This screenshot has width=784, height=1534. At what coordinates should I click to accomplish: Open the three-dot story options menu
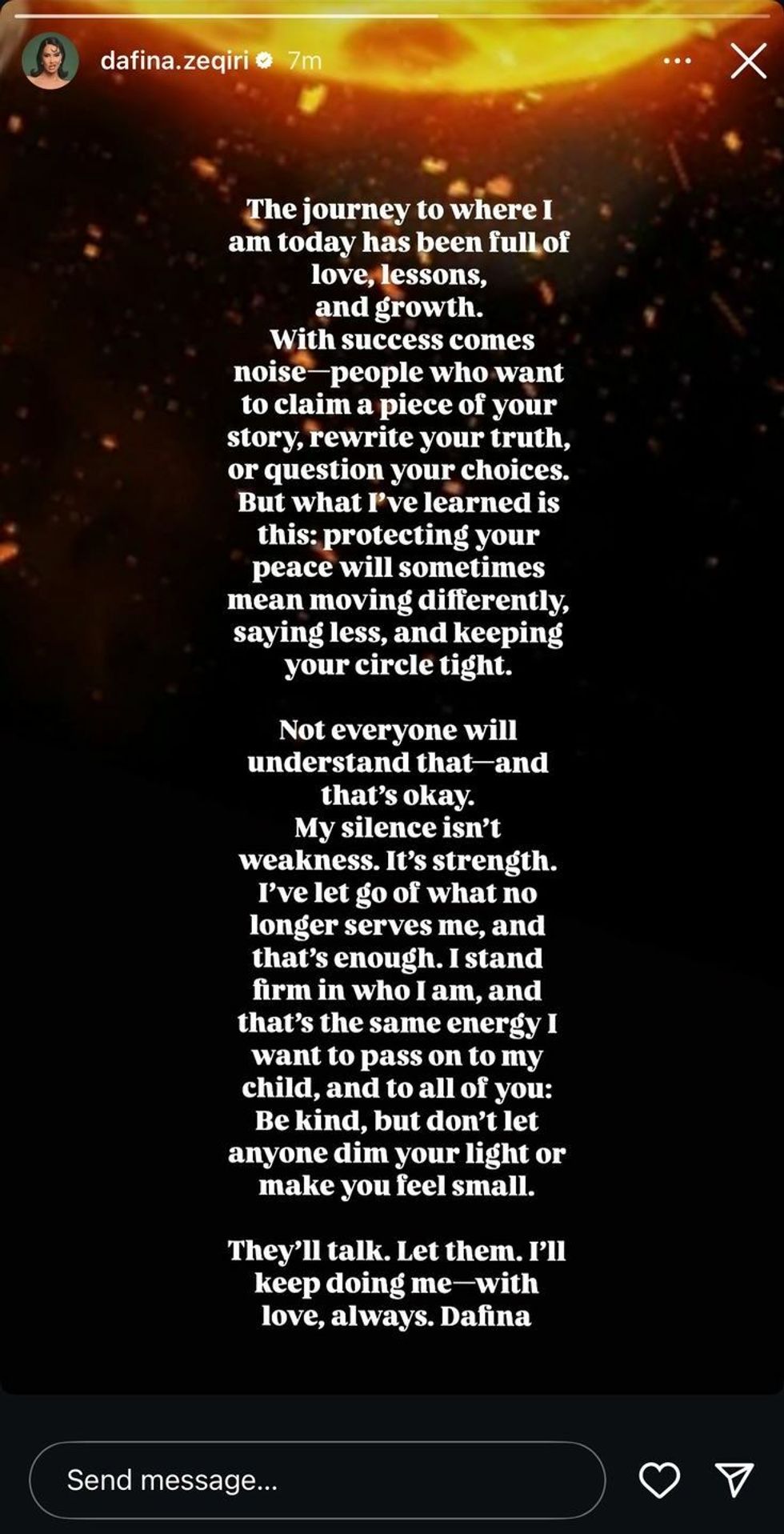tap(678, 61)
